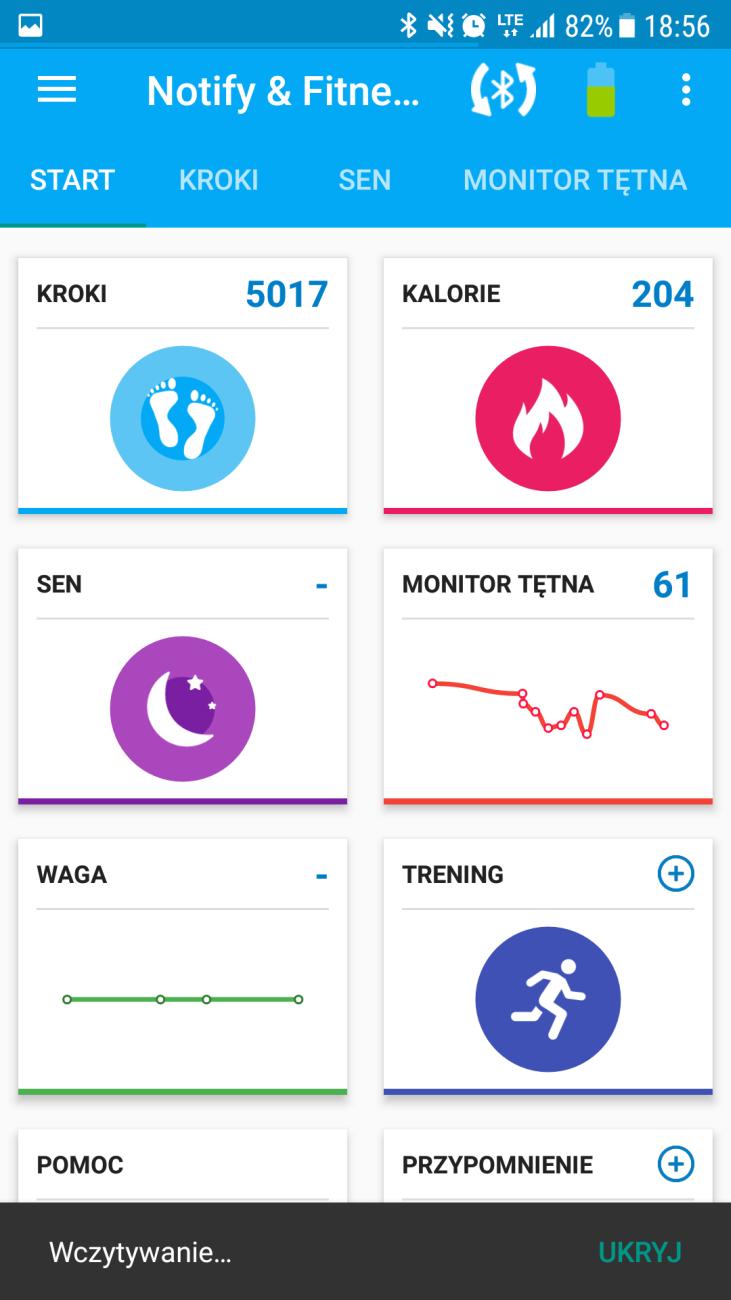Open the WAGA weight card

pos(183,966)
